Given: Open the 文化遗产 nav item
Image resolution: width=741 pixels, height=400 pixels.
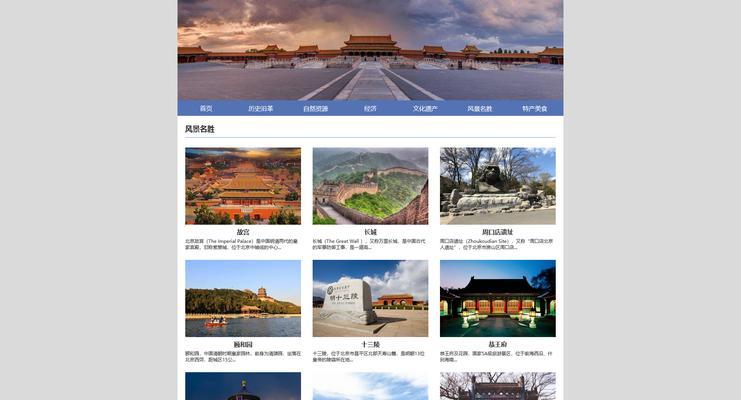Looking at the screenshot, I should [x=425, y=108].
